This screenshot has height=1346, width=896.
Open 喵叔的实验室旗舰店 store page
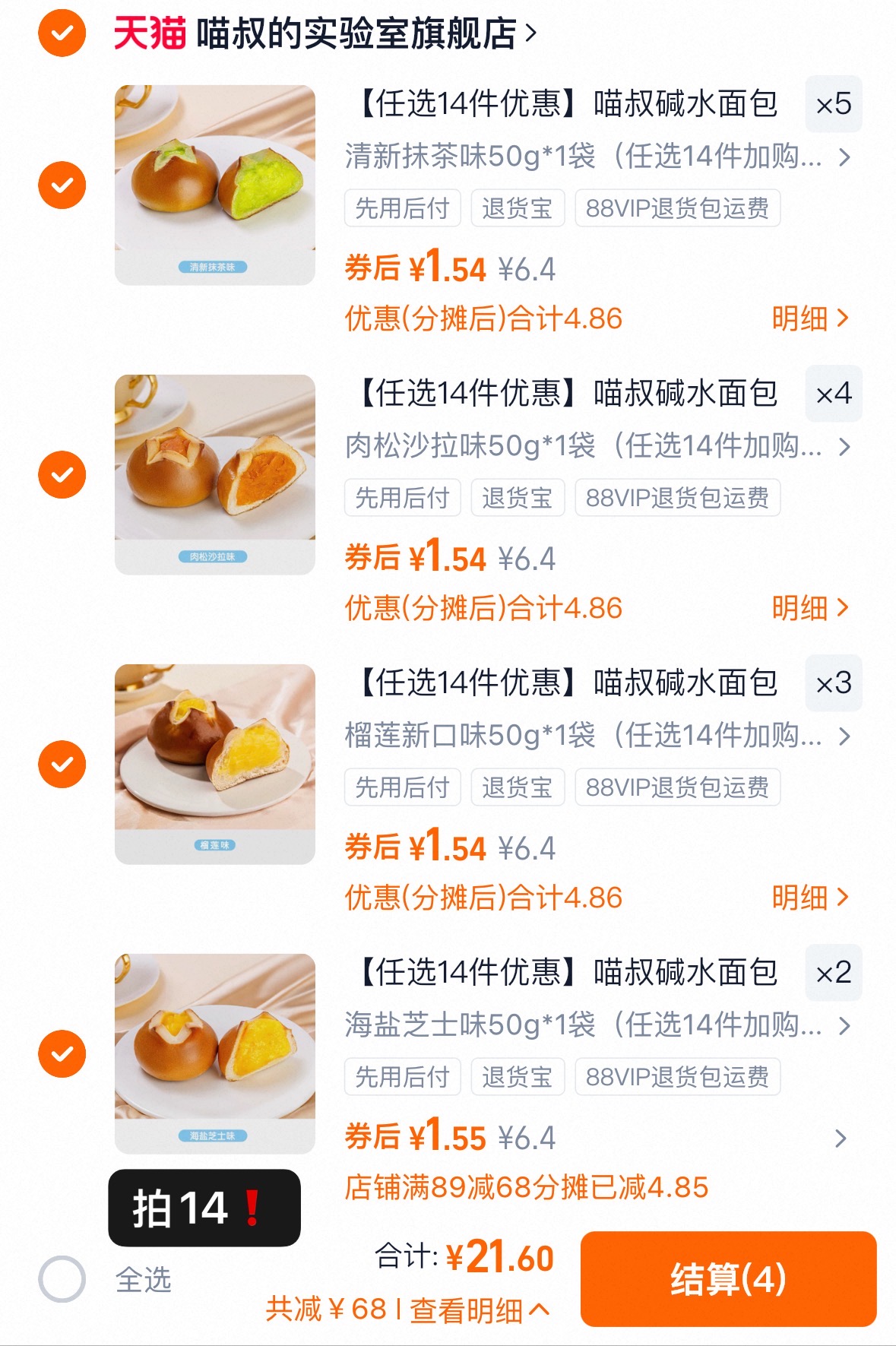point(357,33)
